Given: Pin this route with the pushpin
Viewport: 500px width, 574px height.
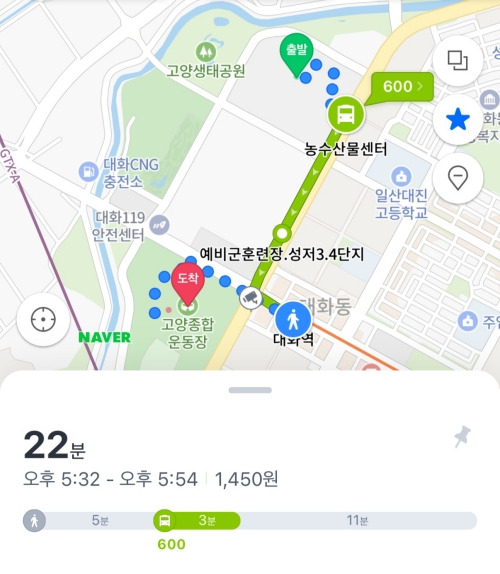Looking at the screenshot, I should click(x=462, y=436).
